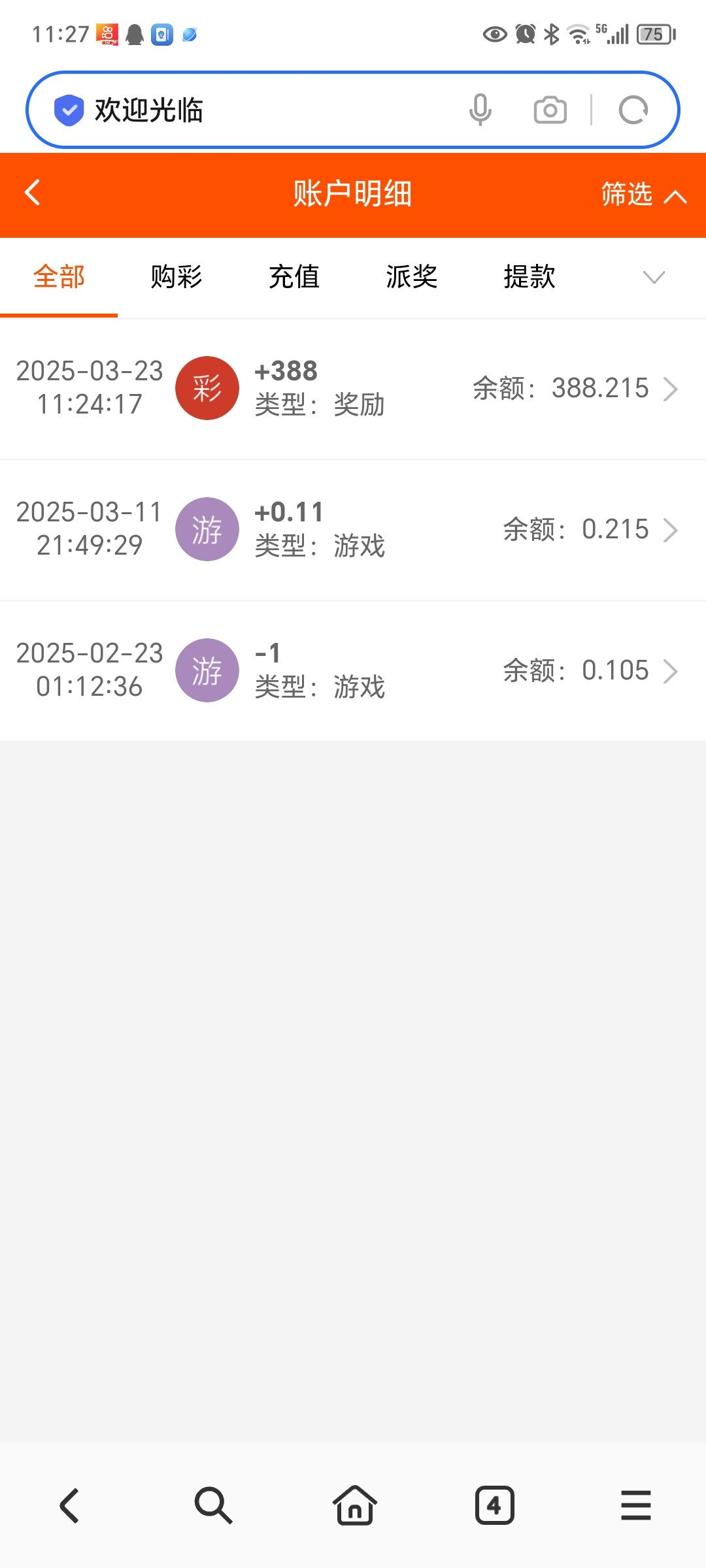Select the 充值 tab
The width and height of the screenshot is (706, 1568).
click(x=294, y=277)
